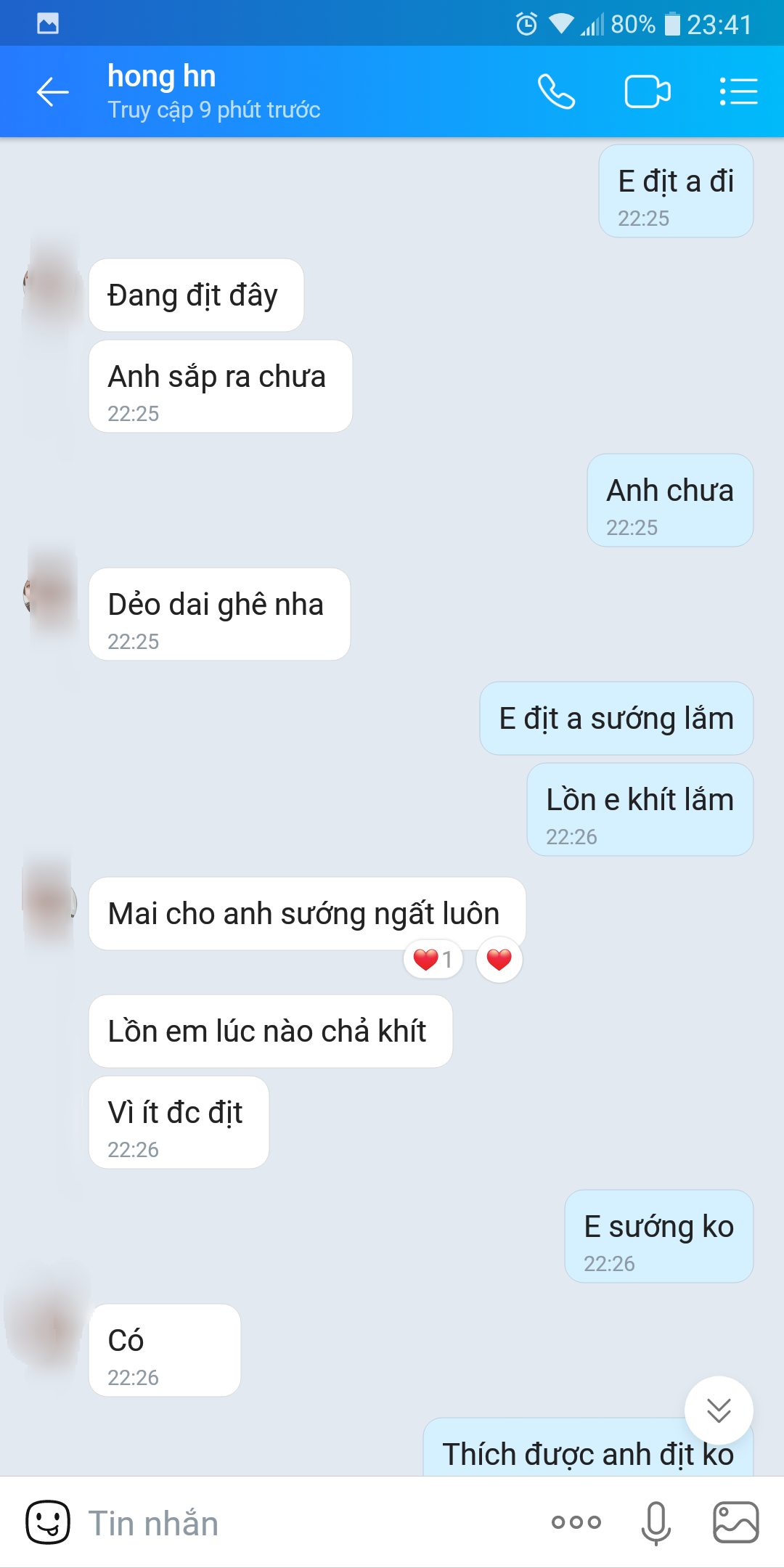
Task: Open the conversation options menu
Action: tap(738, 92)
